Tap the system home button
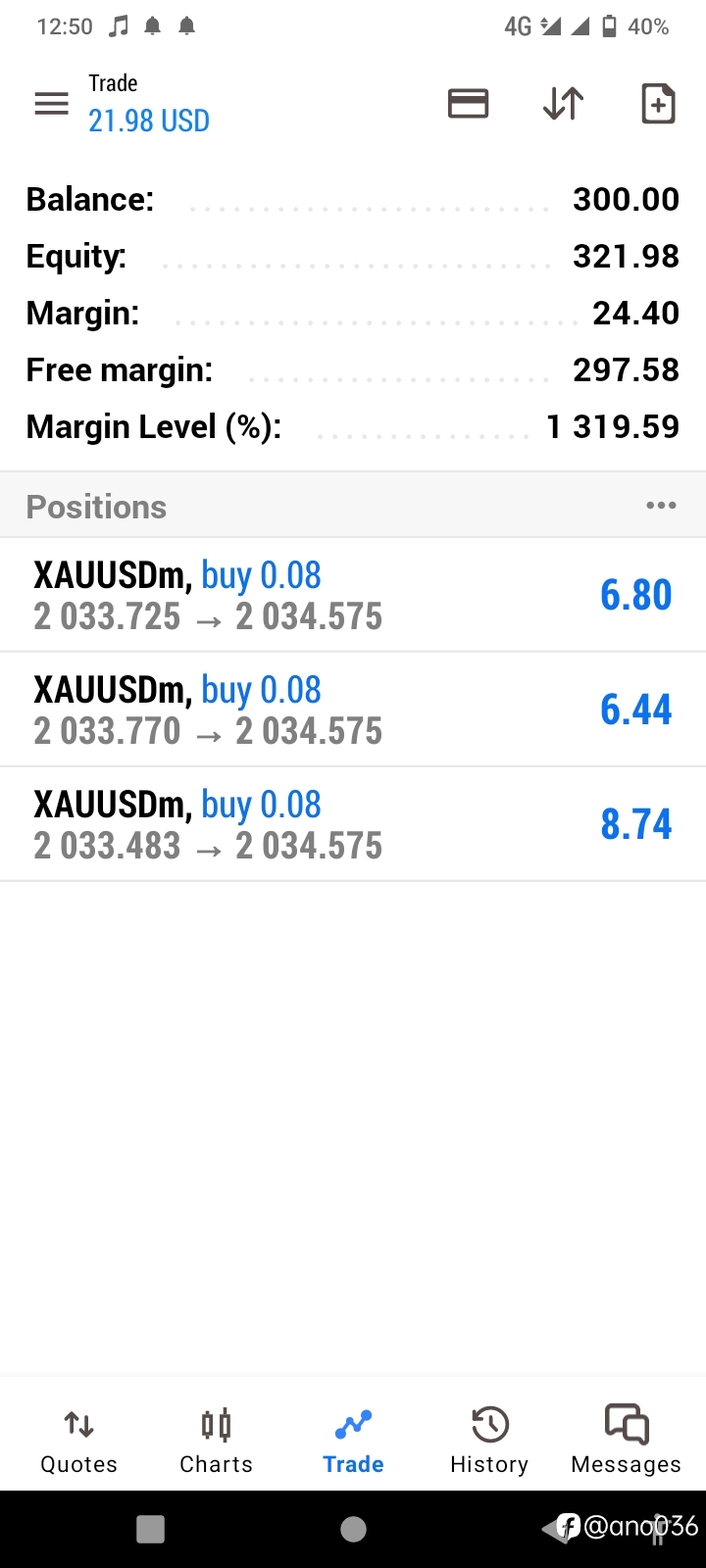This screenshot has height=1568, width=706. [353, 1529]
